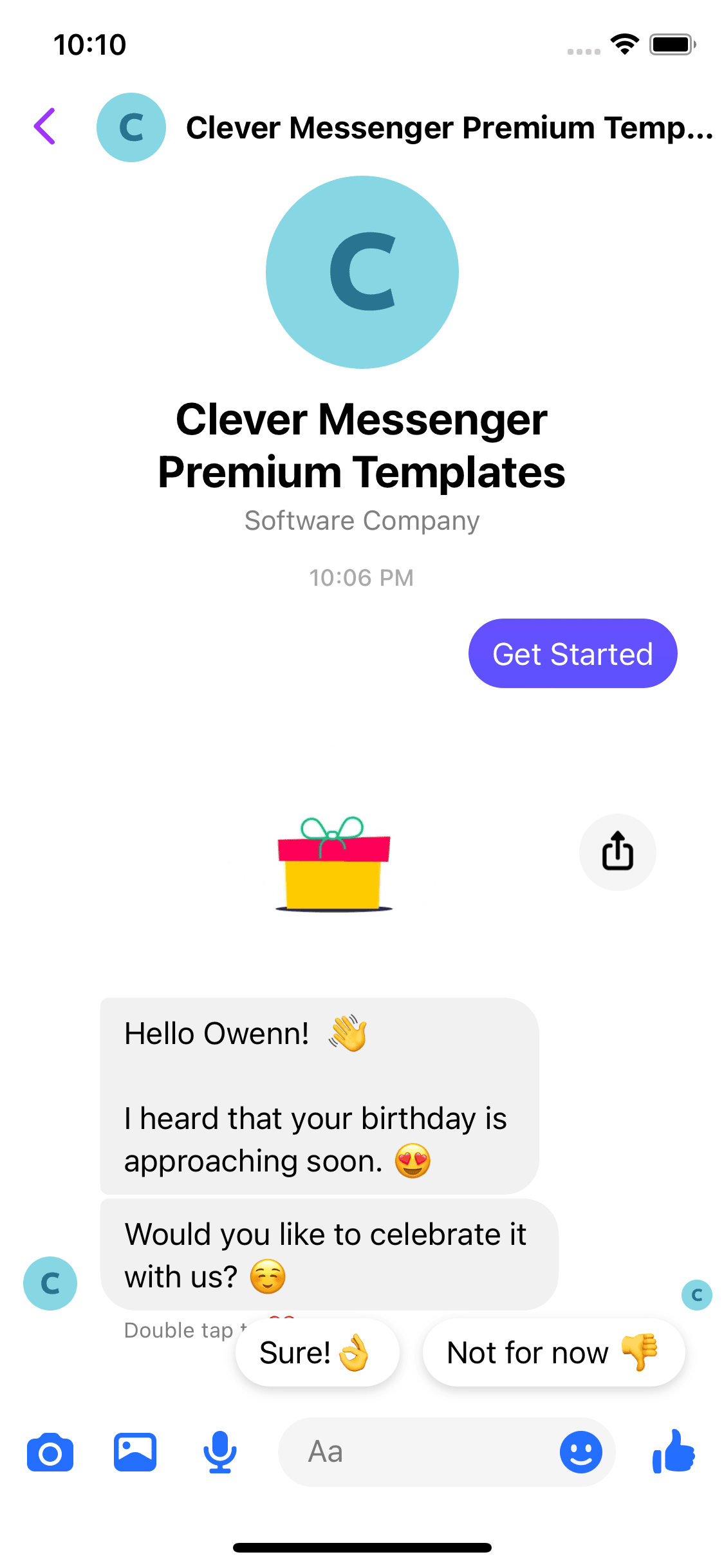Image resolution: width=724 pixels, height=1568 pixels.
Task: Tap the sender avatar beside the message
Action: point(50,1283)
